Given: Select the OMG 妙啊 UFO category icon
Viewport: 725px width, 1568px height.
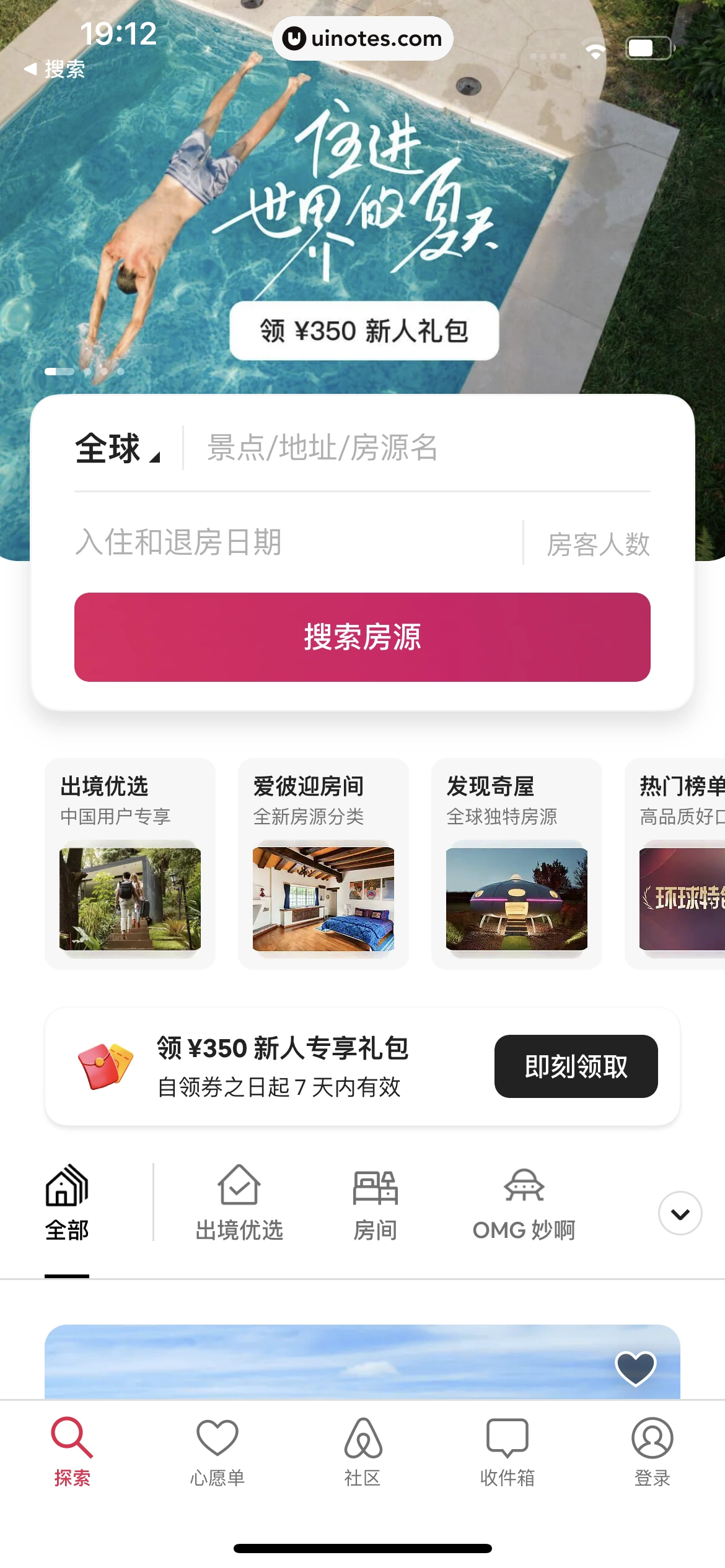Looking at the screenshot, I should [x=524, y=1187].
